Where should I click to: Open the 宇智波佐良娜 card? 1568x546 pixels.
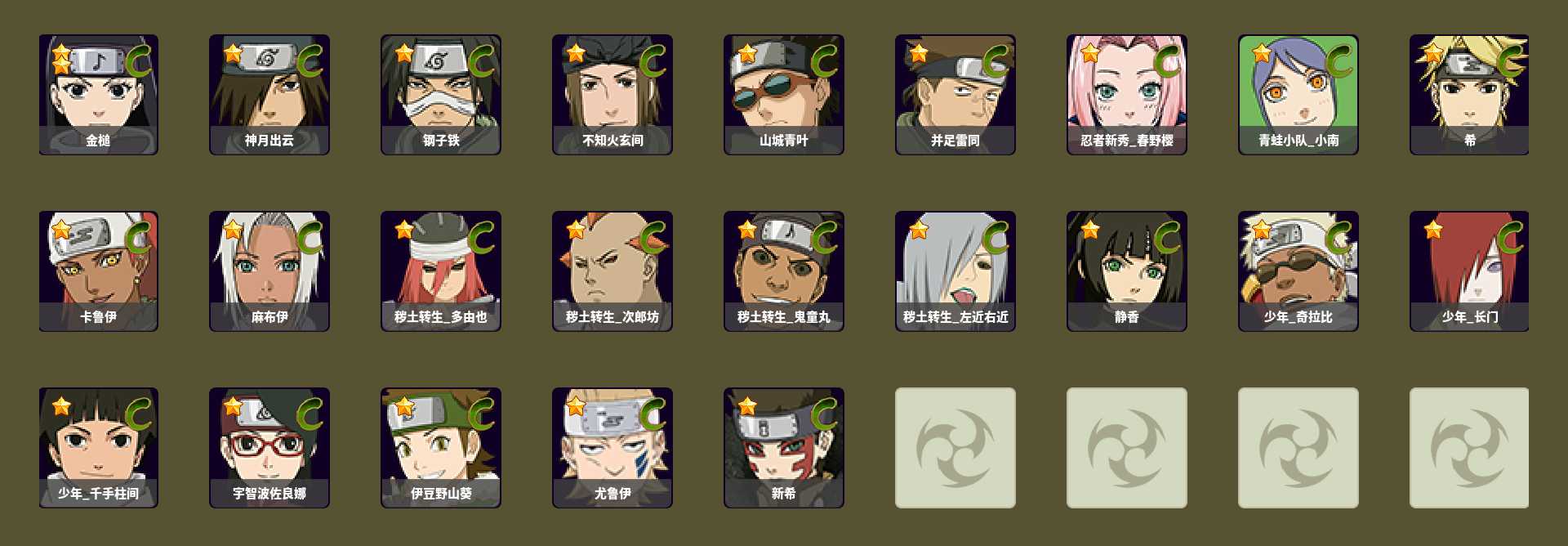(269, 447)
